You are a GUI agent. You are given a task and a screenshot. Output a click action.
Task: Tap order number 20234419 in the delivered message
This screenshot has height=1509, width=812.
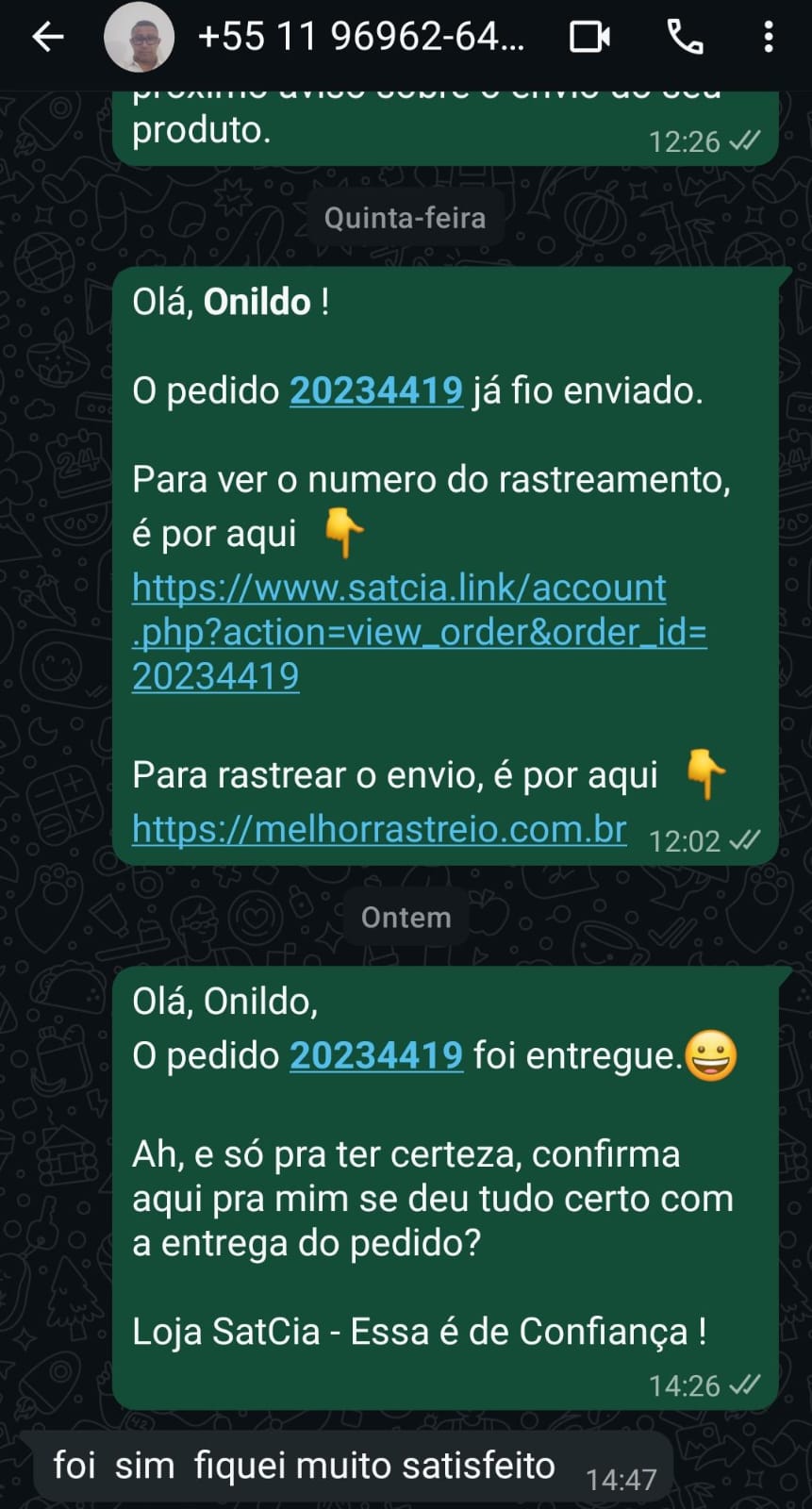(375, 1055)
